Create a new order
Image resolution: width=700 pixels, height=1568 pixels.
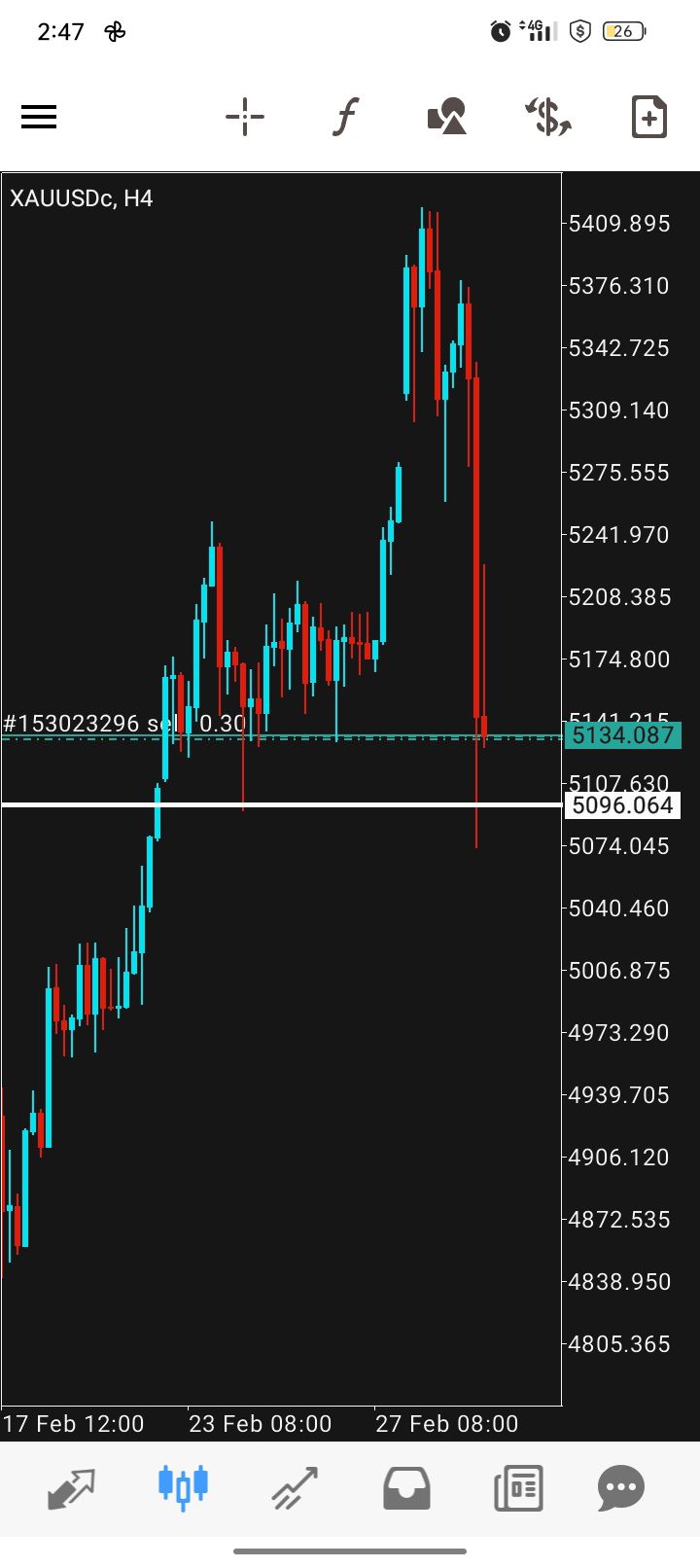pos(648,118)
